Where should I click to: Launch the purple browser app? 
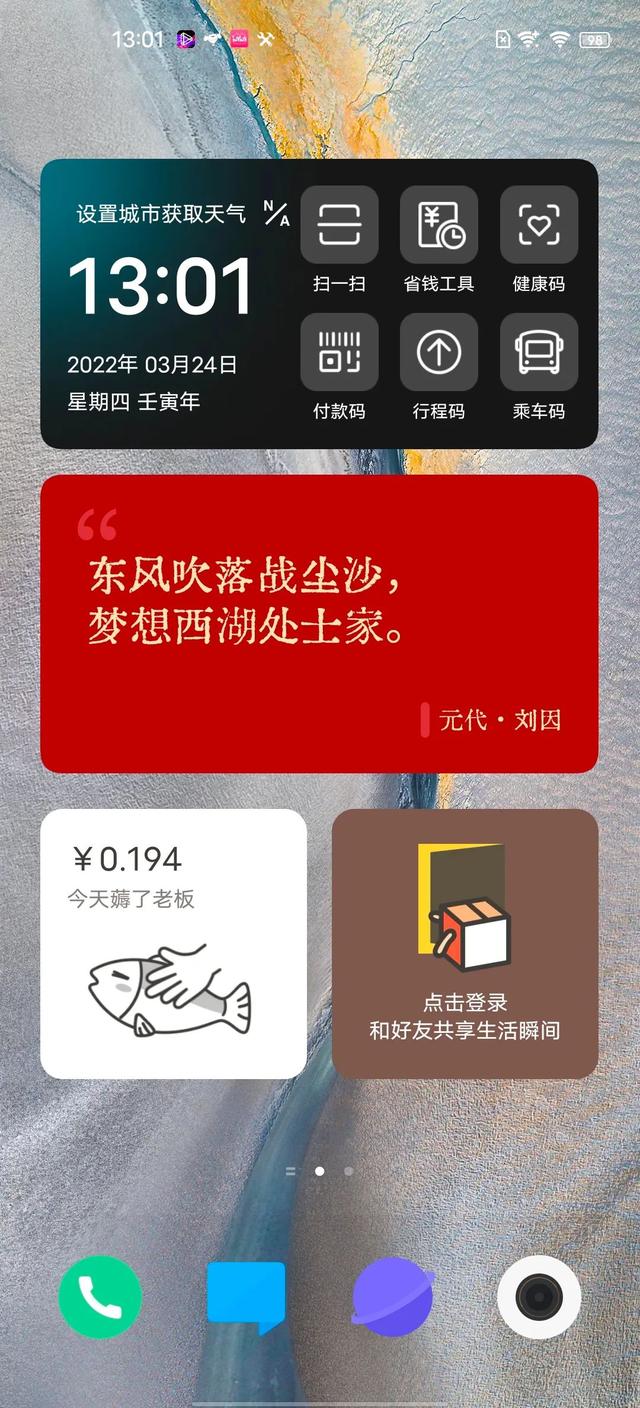(393, 1296)
